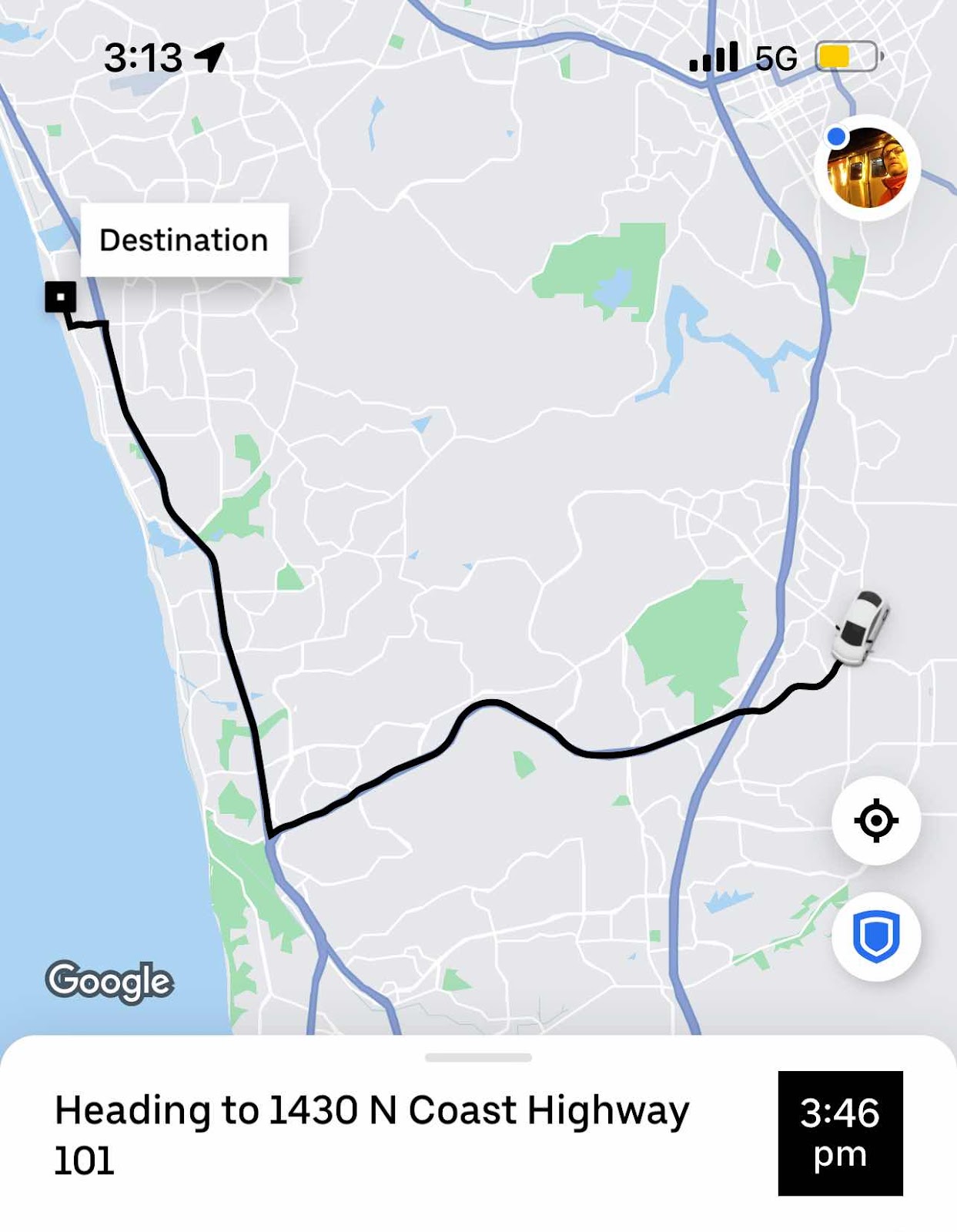Open the profile picture avatar
The image size is (957, 1232).
click(867, 168)
